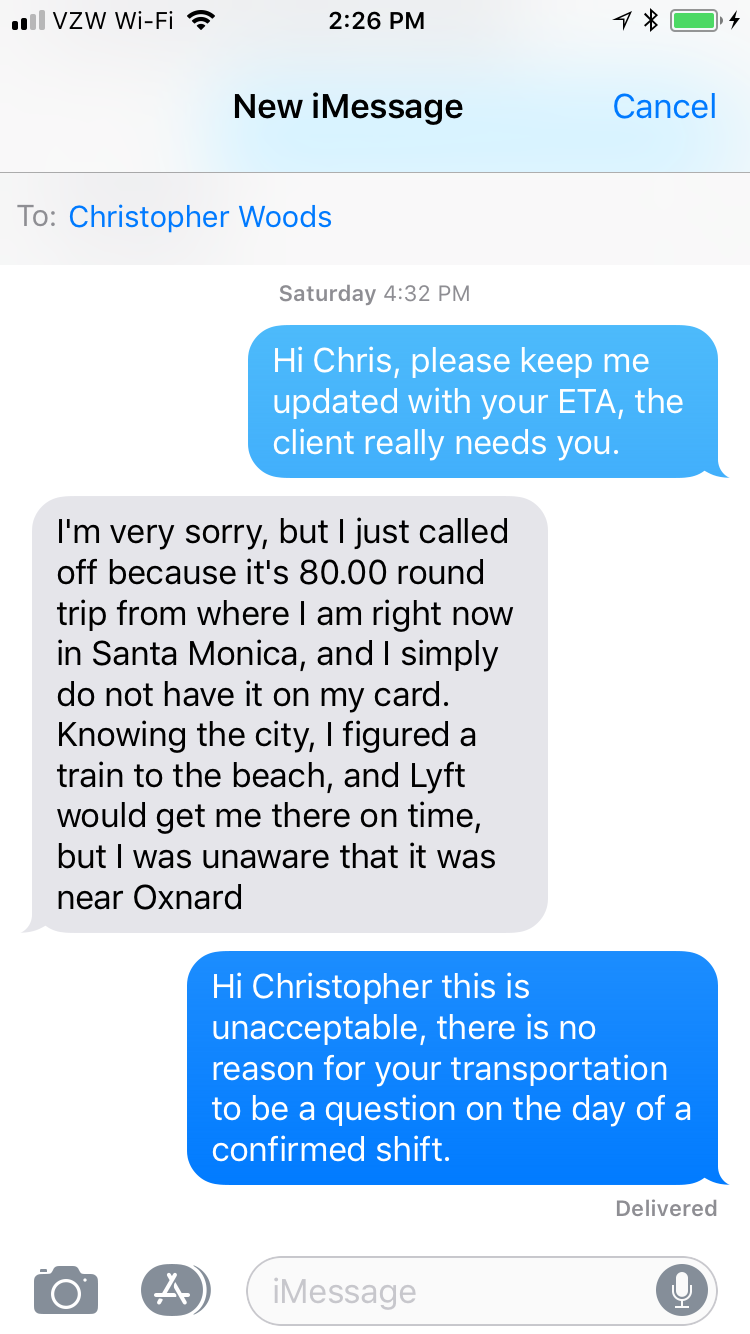This screenshot has height=1334, width=750.
Task: Open the camera to attach a photo
Action: click(x=66, y=1290)
